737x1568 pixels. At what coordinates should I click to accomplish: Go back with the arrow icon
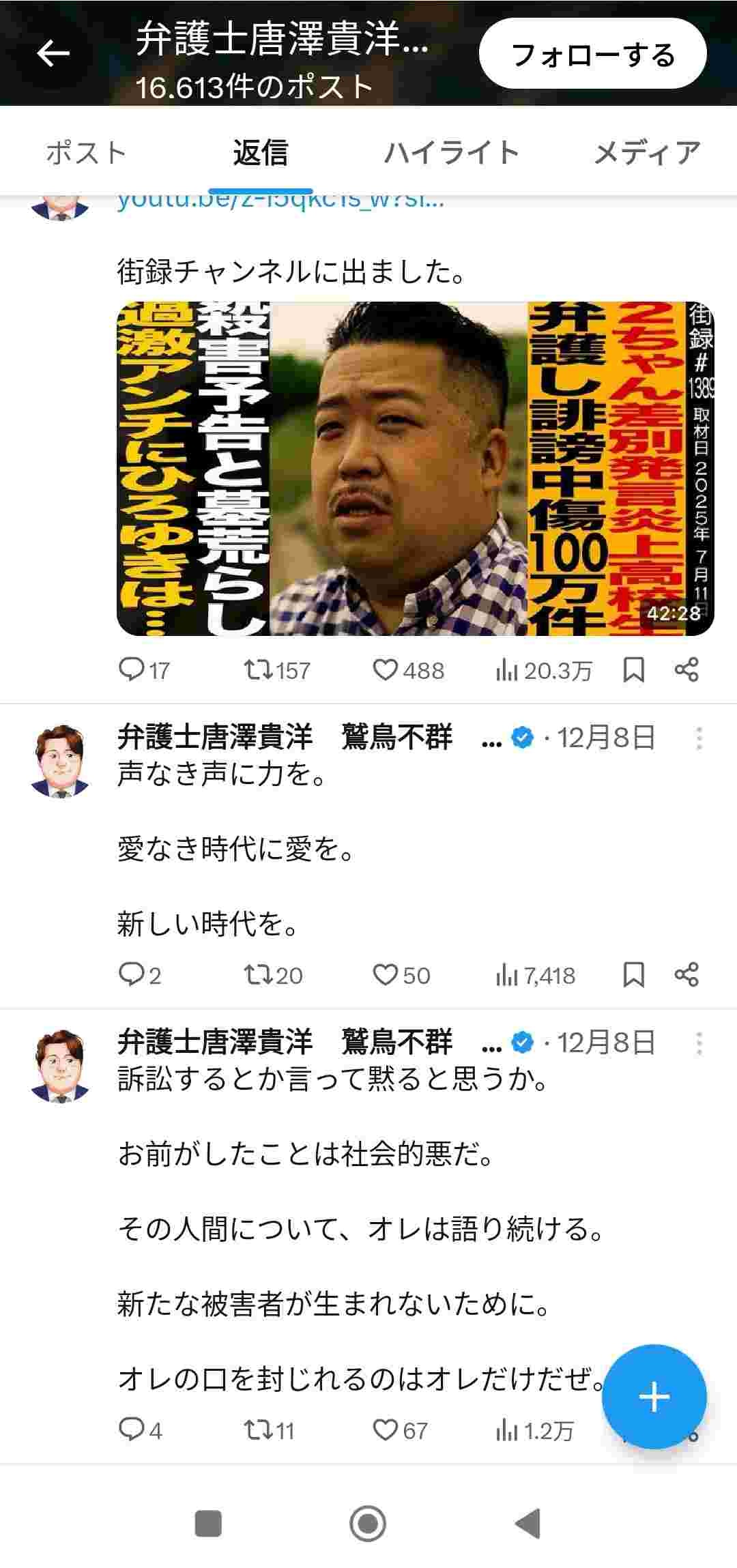pyautogui.click(x=53, y=53)
